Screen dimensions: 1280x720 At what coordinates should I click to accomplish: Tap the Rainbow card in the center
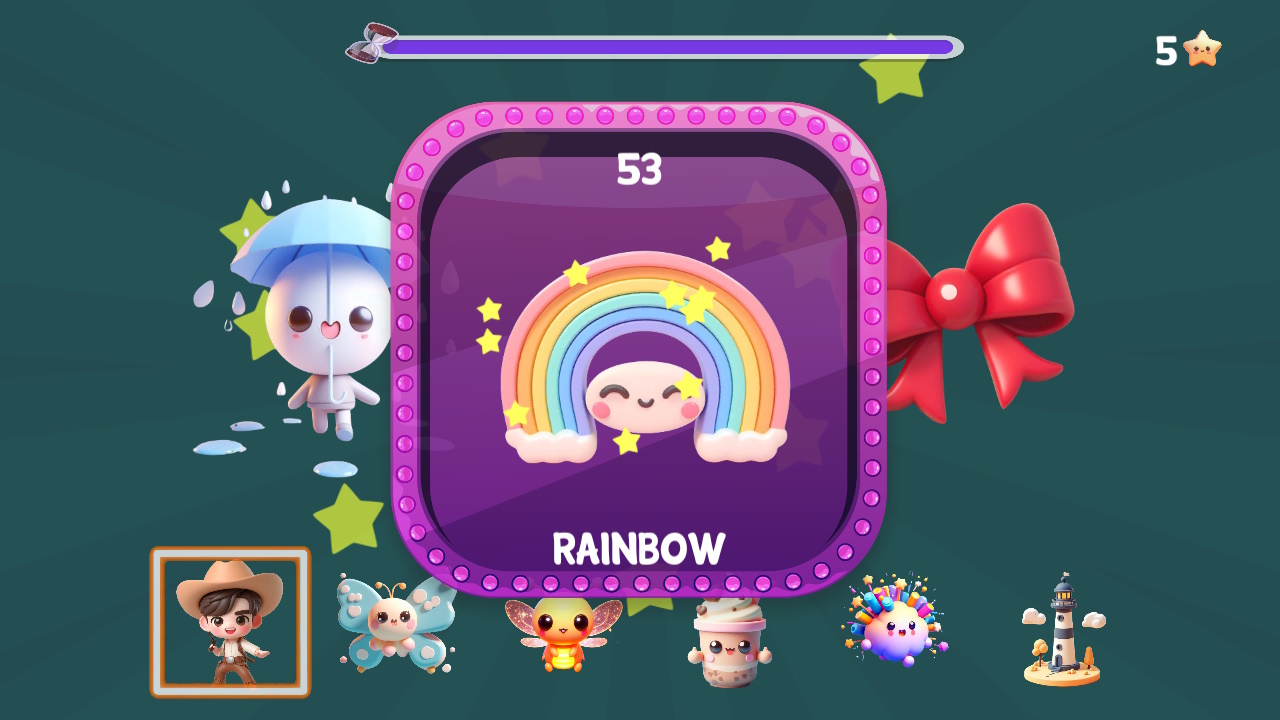[x=639, y=350]
